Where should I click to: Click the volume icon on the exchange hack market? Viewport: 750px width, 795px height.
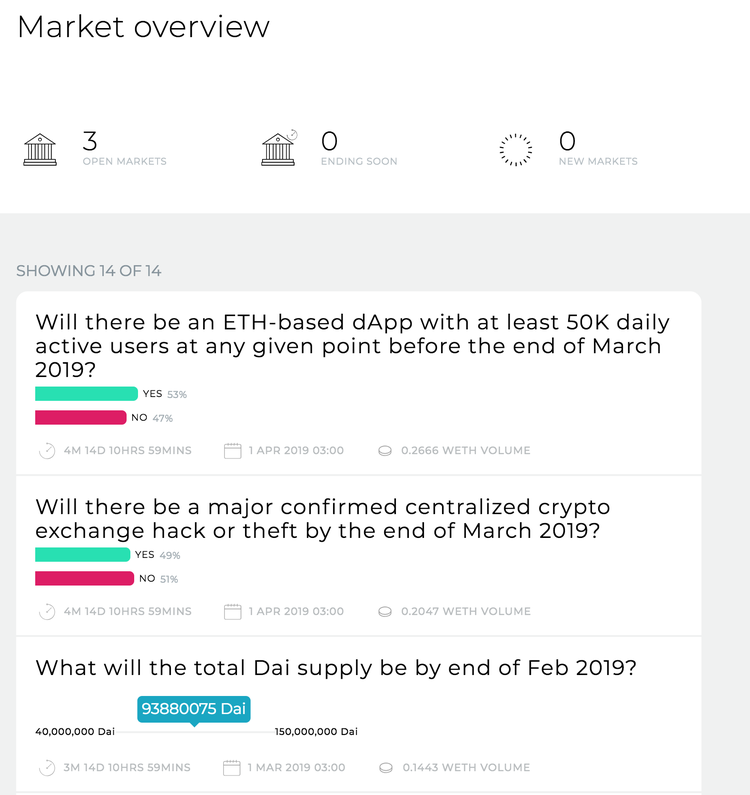coord(385,611)
